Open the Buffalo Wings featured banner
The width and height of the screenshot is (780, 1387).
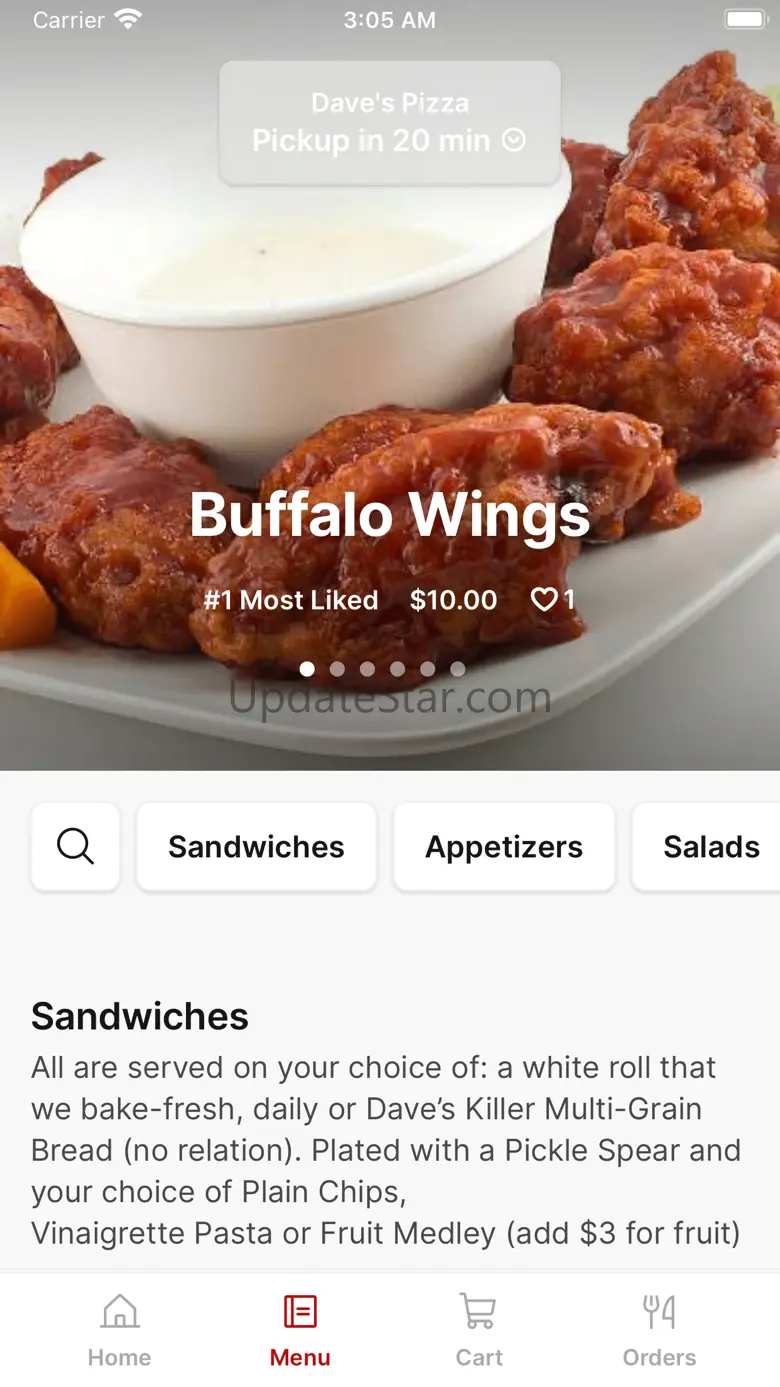(390, 515)
